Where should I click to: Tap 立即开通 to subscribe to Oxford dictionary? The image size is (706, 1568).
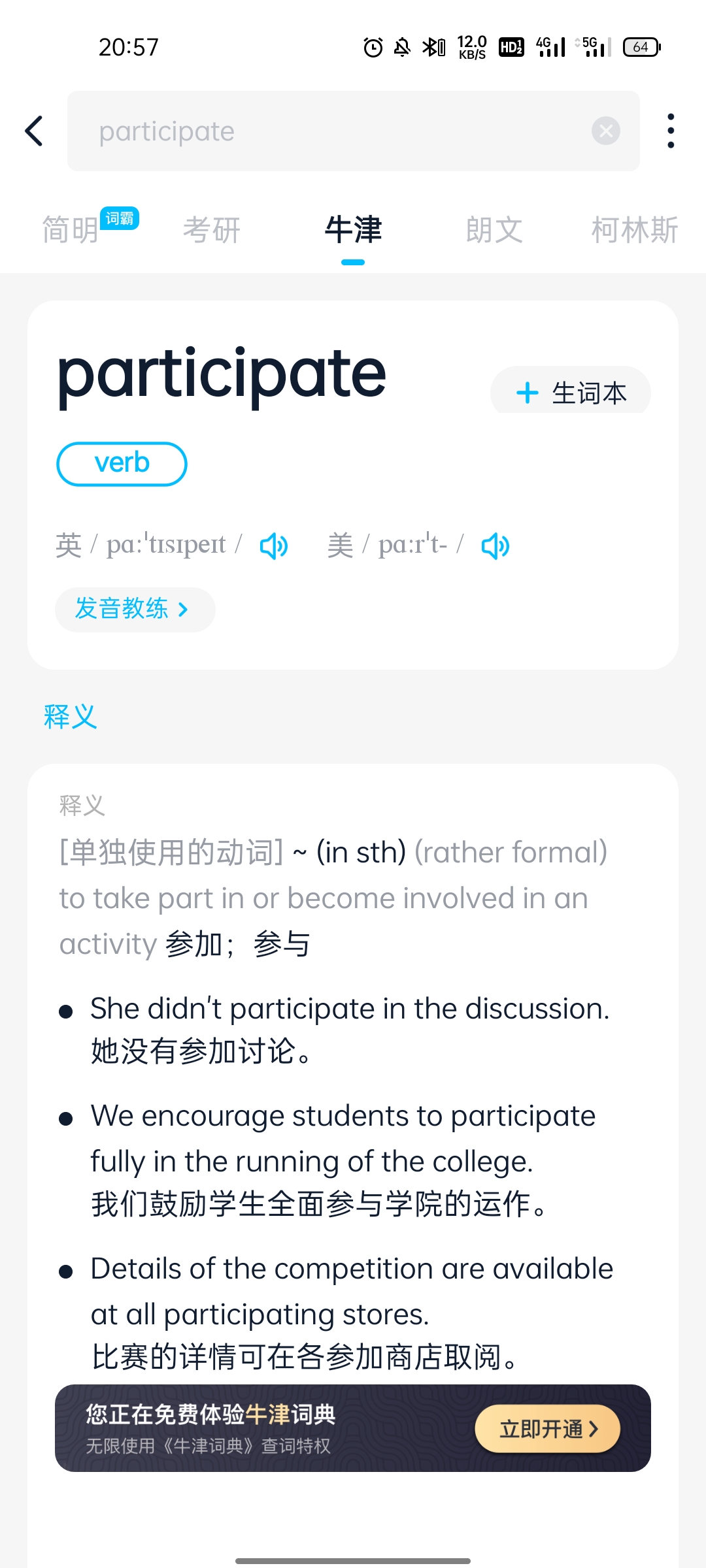coord(548,1429)
